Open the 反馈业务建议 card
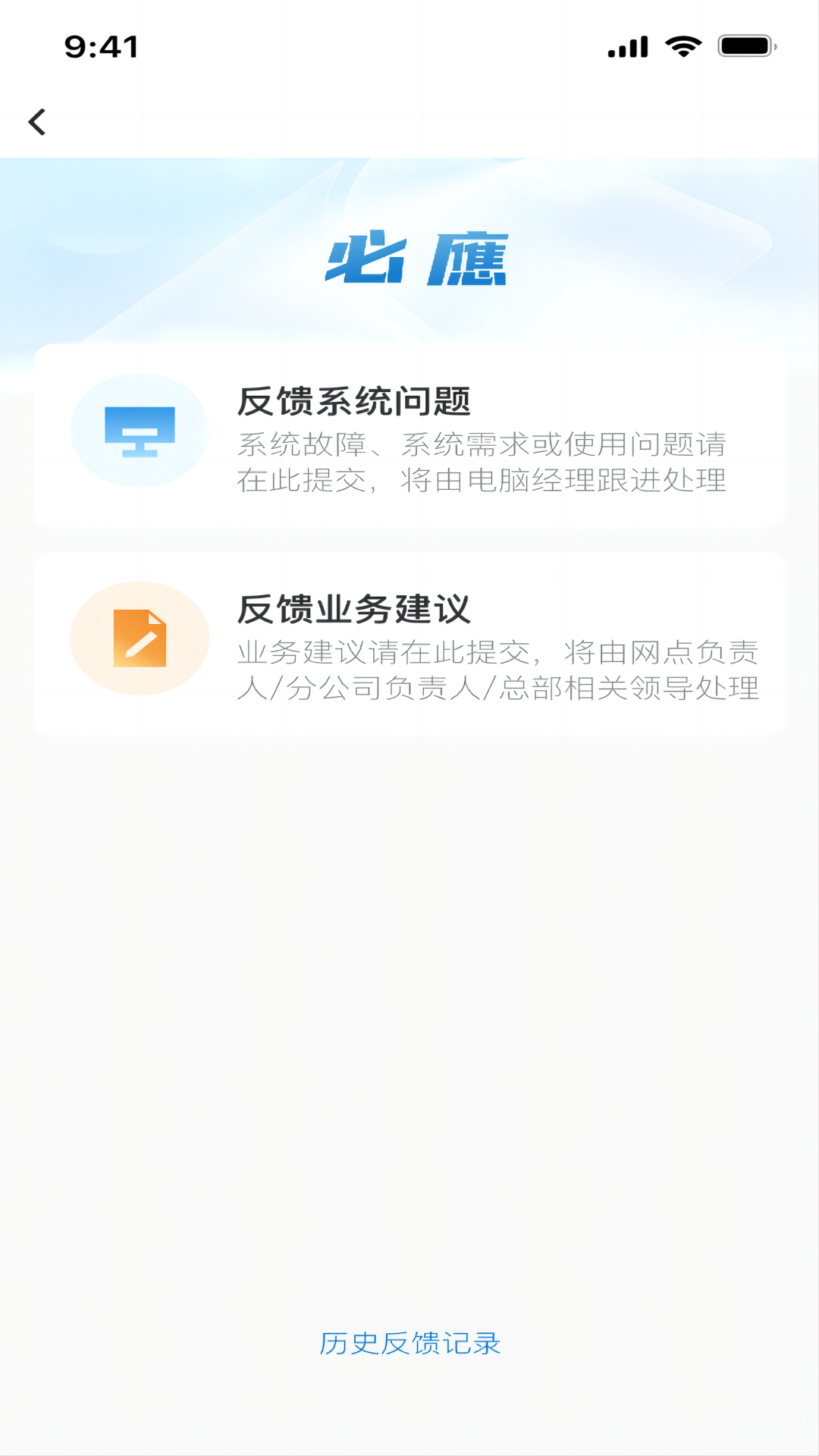Screen dimensions: 819x1456 point(409,644)
